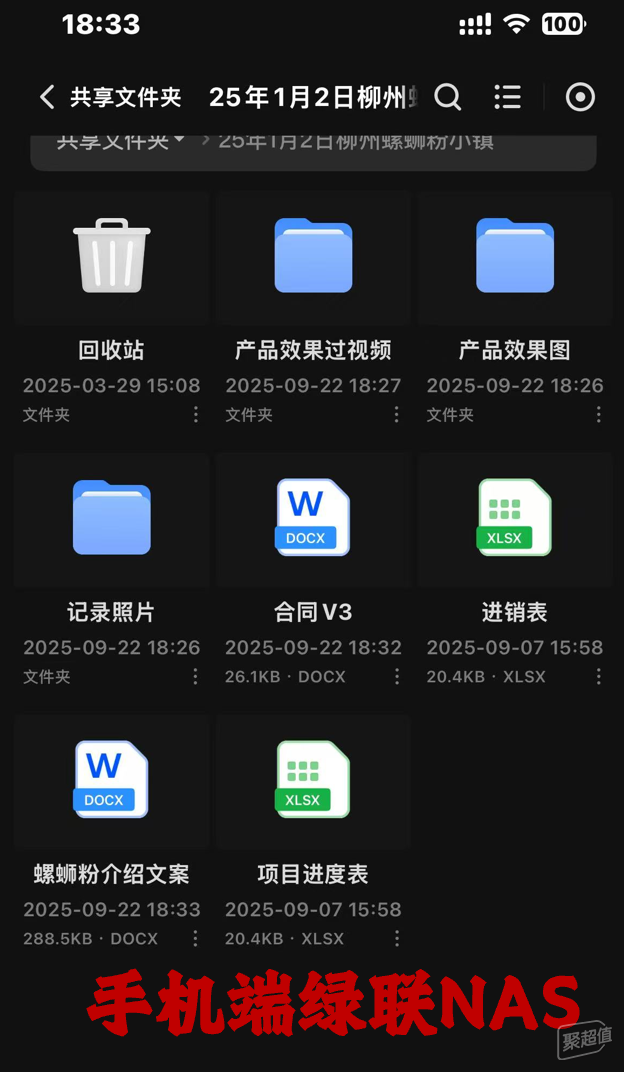Show more options for 合同 V3
Screen dimensions: 624x1072
pyautogui.click(x=397, y=677)
